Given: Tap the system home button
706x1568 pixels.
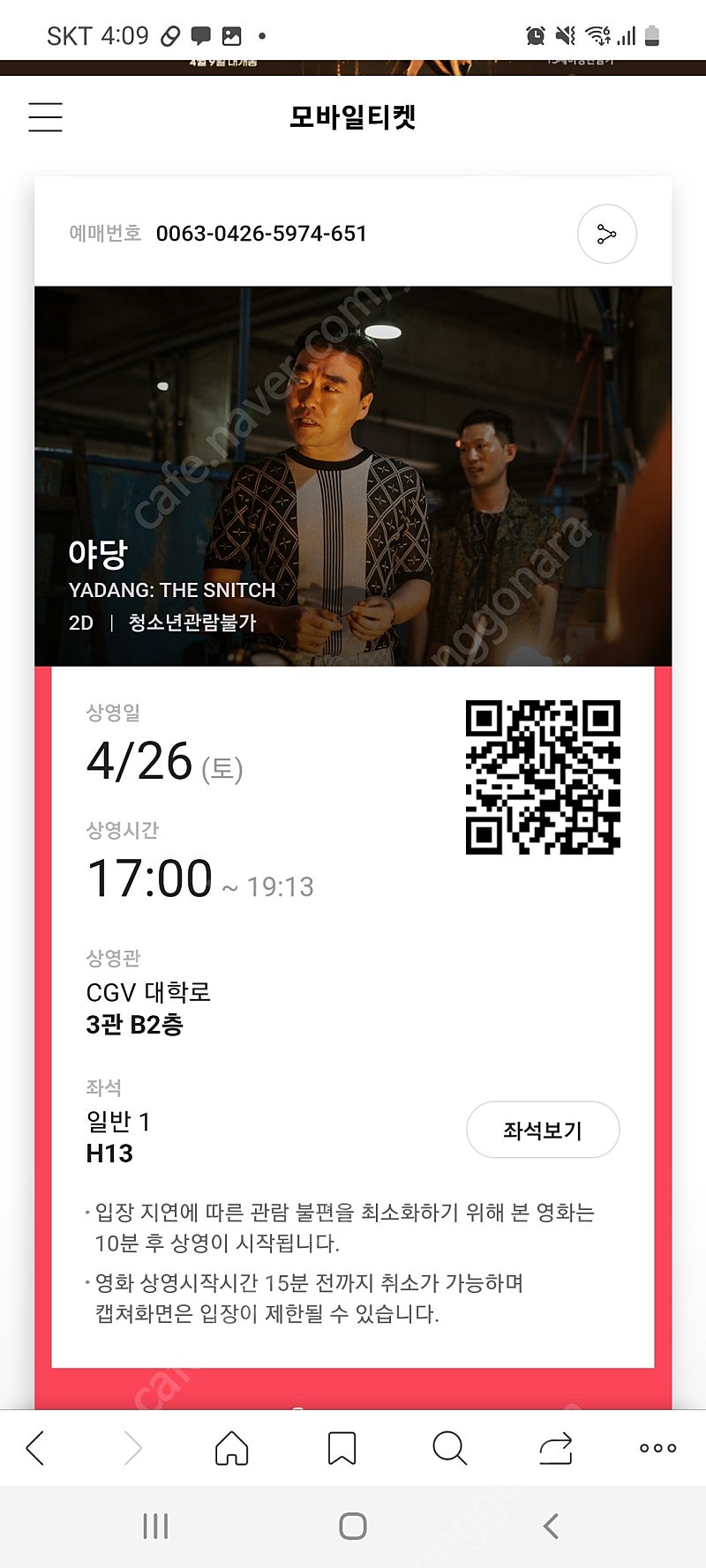Looking at the screenshot, I should tap(353, 1527).
